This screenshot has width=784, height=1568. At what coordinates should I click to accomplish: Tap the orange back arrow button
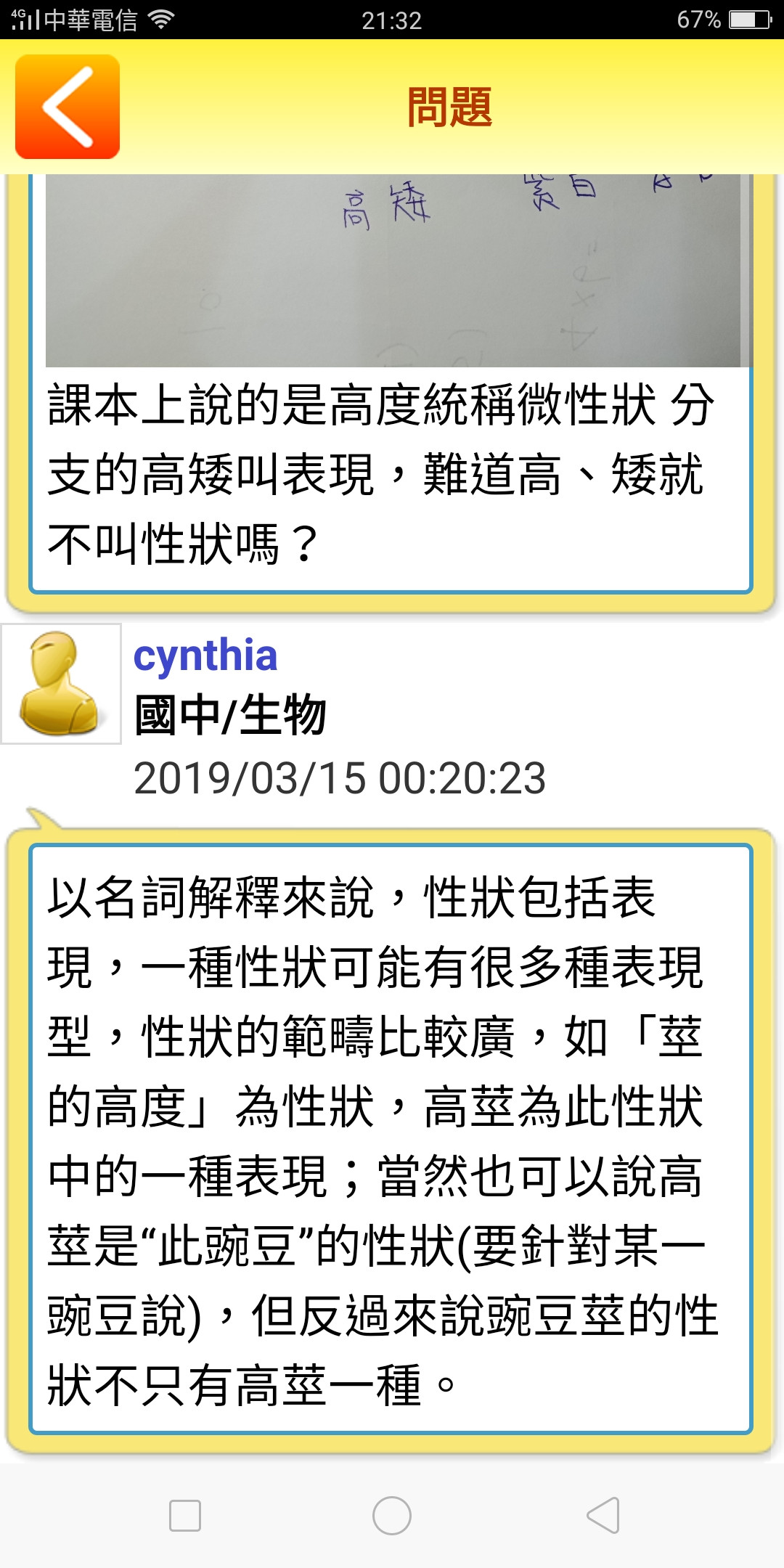pyautogui.click(x=68, y=107)
